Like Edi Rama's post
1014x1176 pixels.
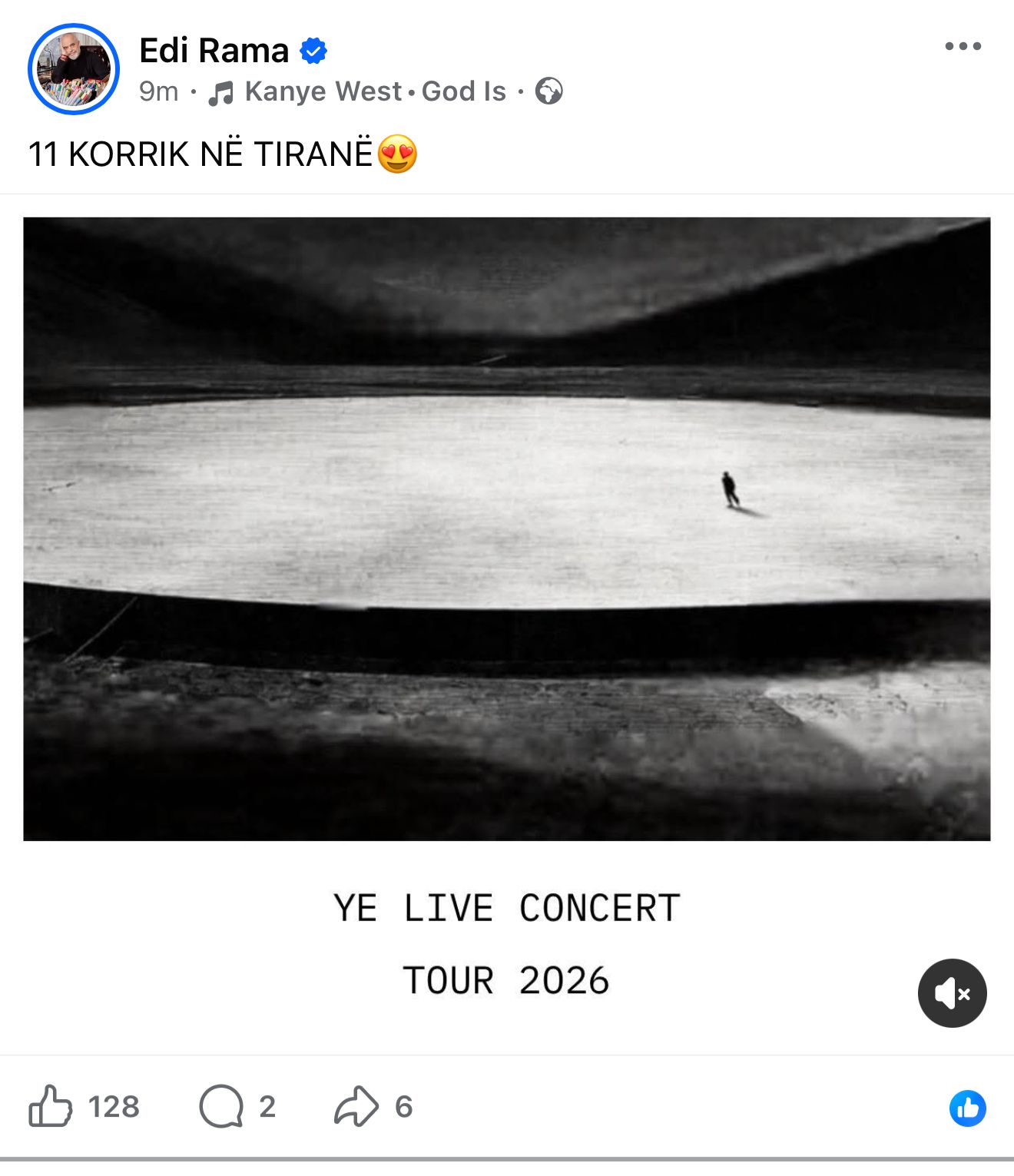[51, 1107]
